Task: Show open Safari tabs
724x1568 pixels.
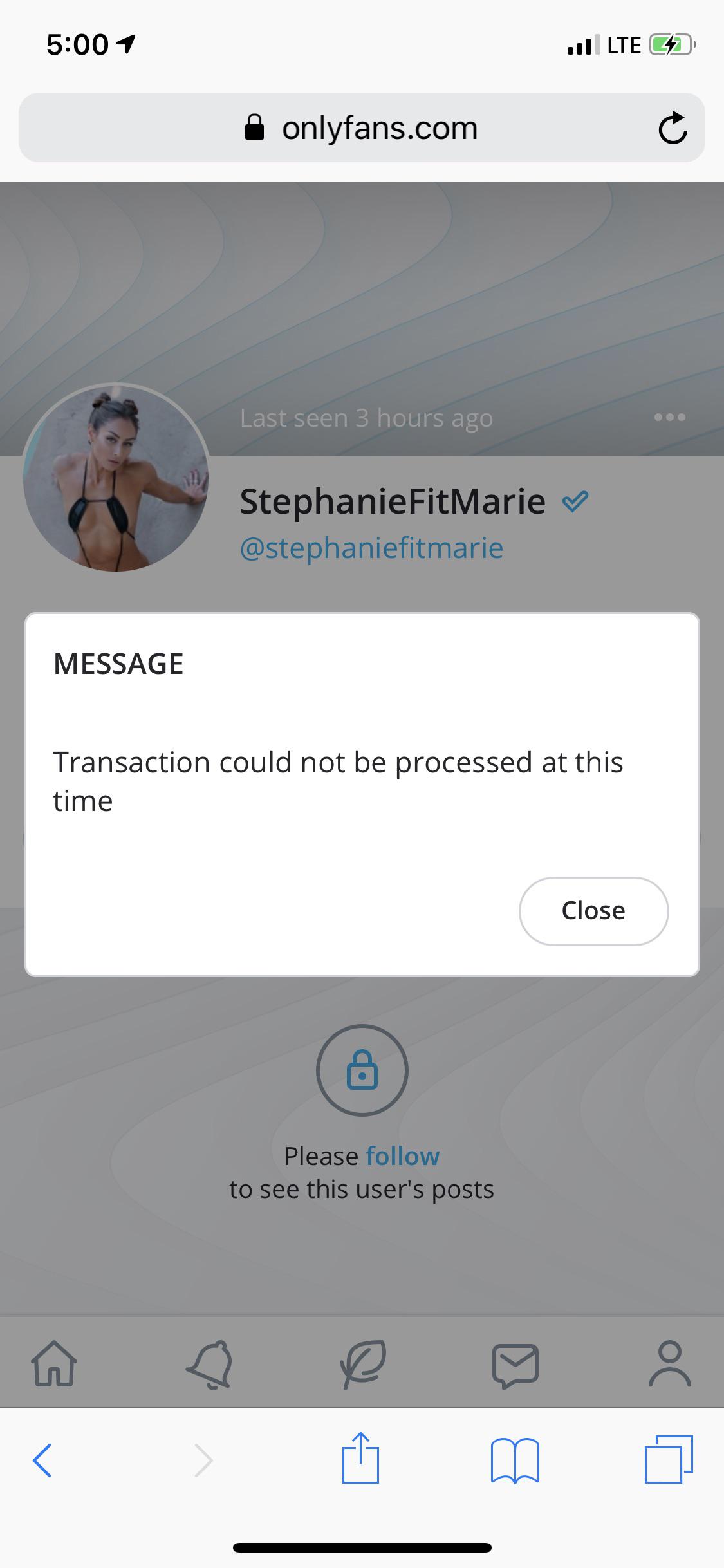Action: (x=669, y=1459)
